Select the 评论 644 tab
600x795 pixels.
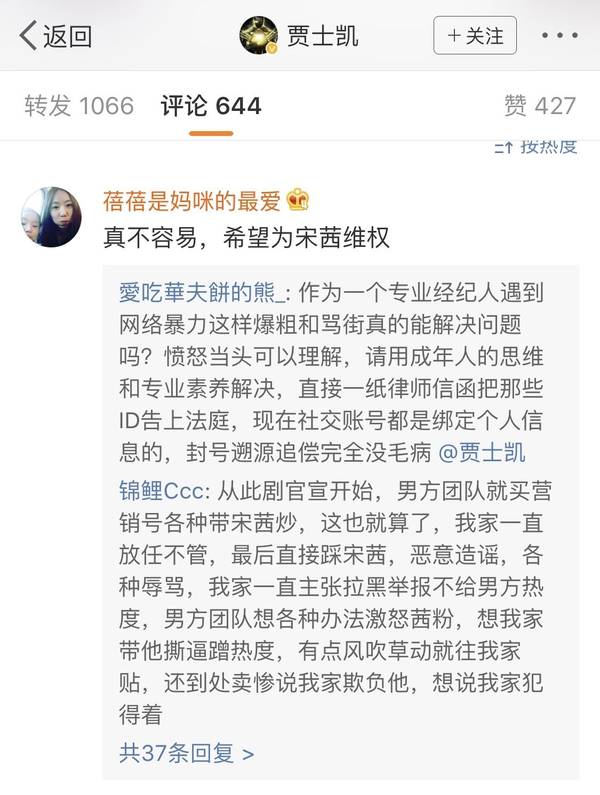(x=211, y=106)
